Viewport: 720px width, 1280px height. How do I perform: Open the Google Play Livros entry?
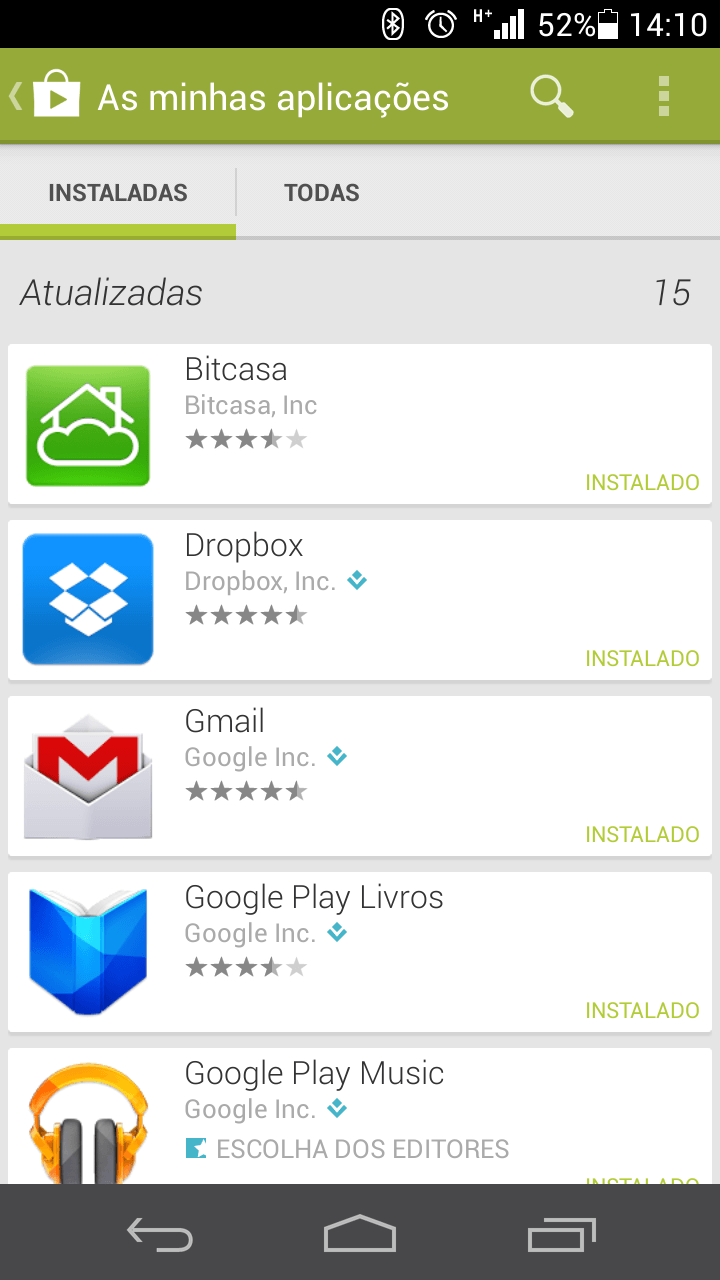tap(360, 952)
